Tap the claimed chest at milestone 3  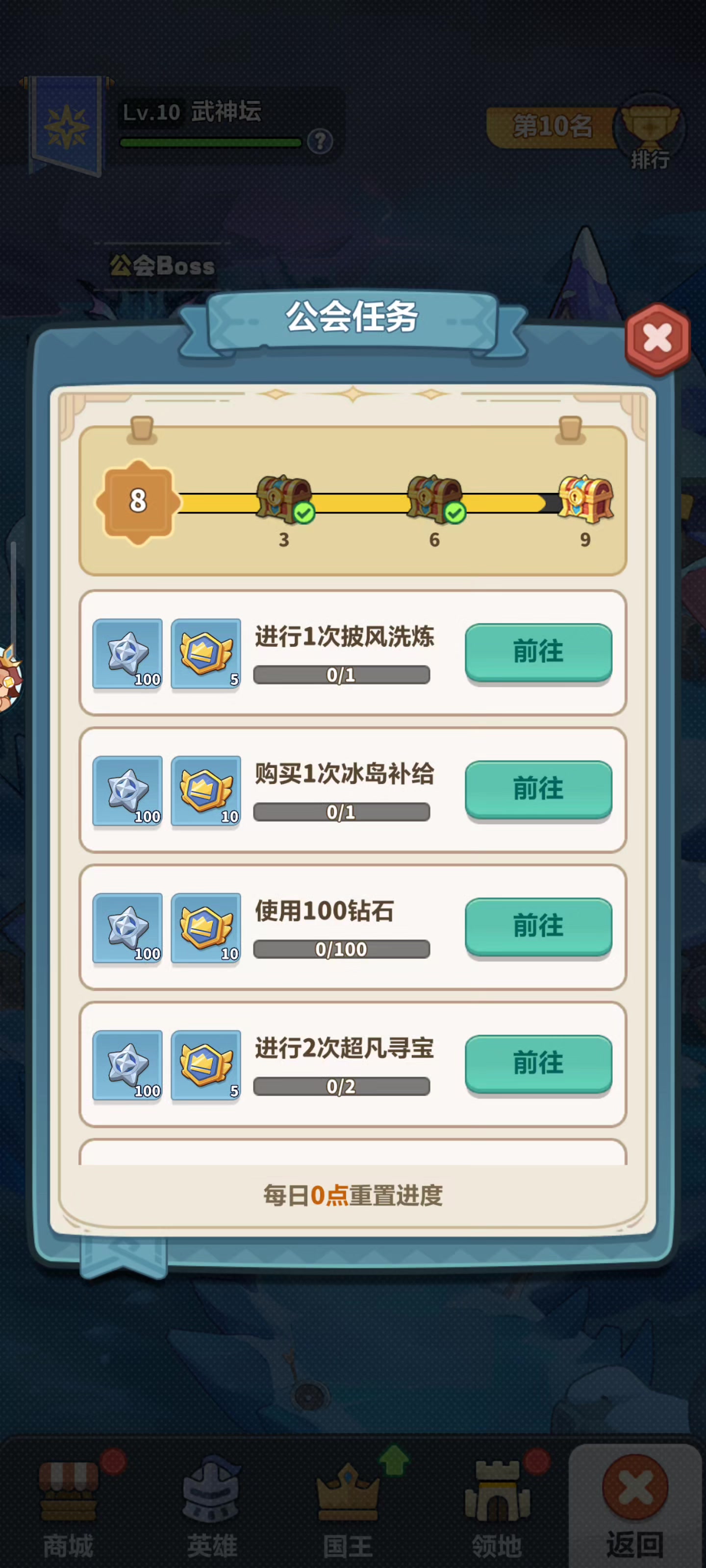(x=284, y=499)
